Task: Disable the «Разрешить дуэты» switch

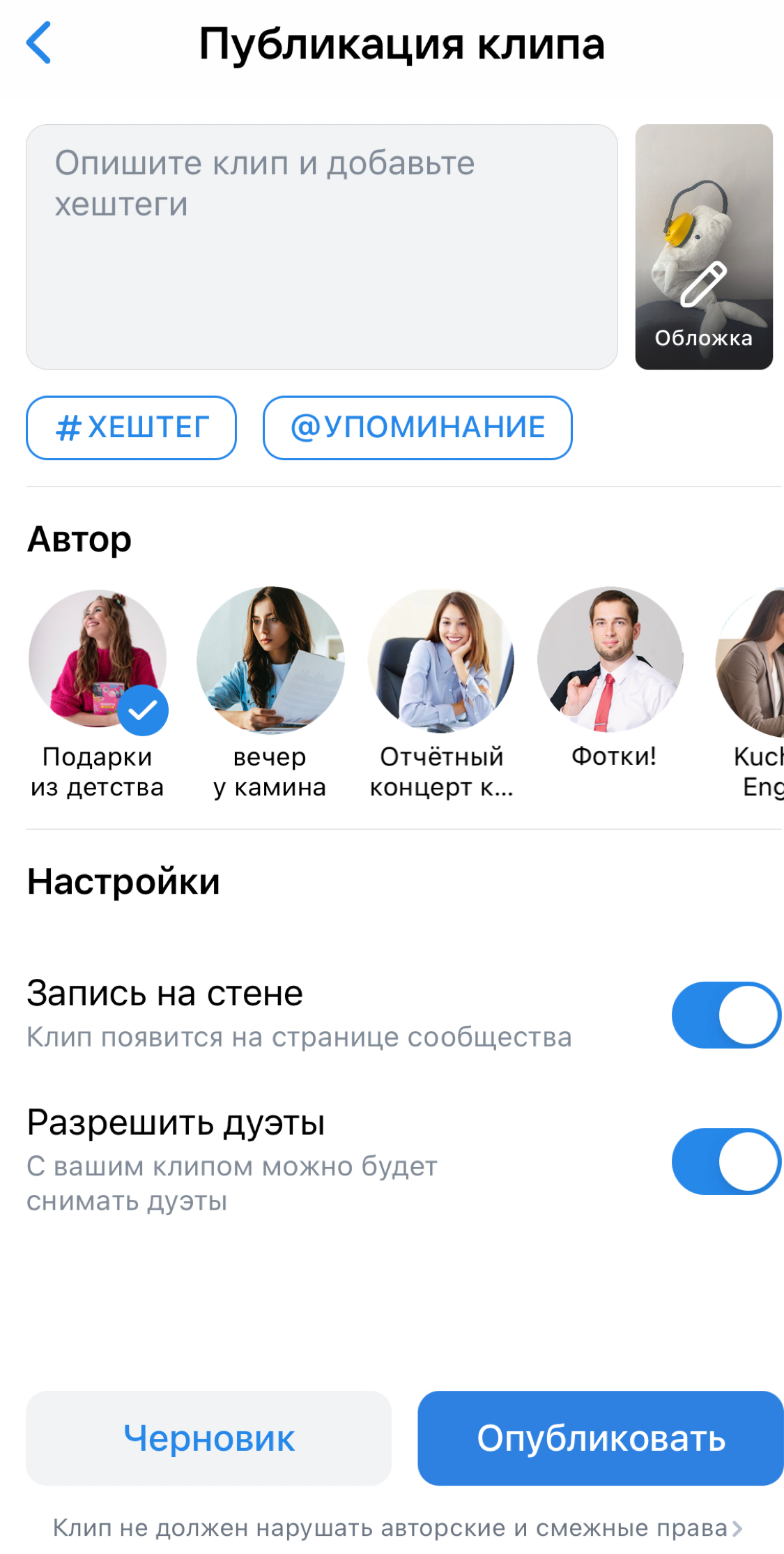Action: point(726,1161)
